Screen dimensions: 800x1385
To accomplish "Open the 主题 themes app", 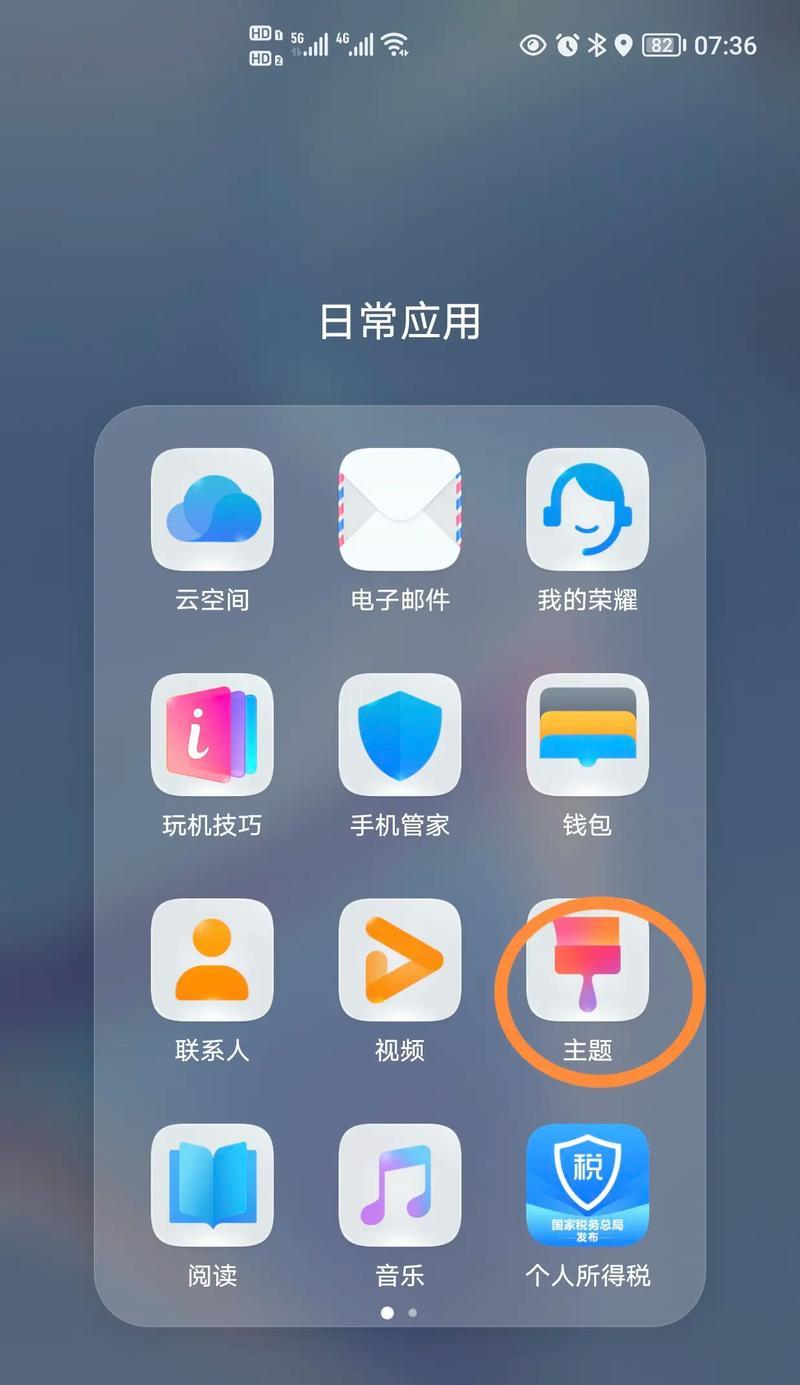I will point(587,959).
